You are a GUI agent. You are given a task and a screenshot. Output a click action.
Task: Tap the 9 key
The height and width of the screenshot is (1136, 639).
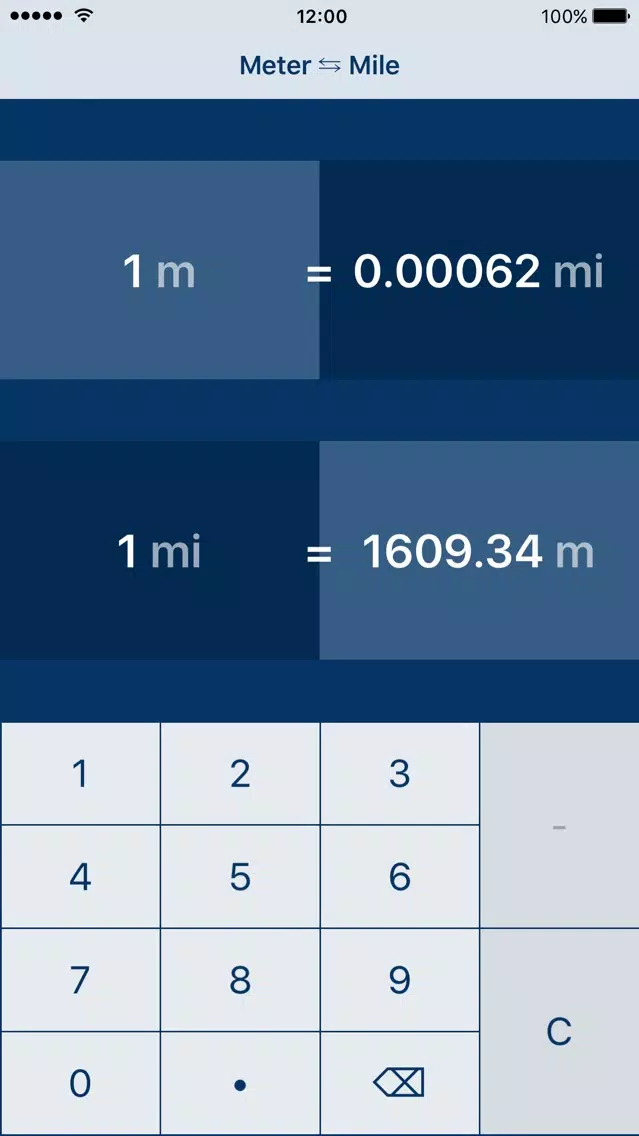400,980
